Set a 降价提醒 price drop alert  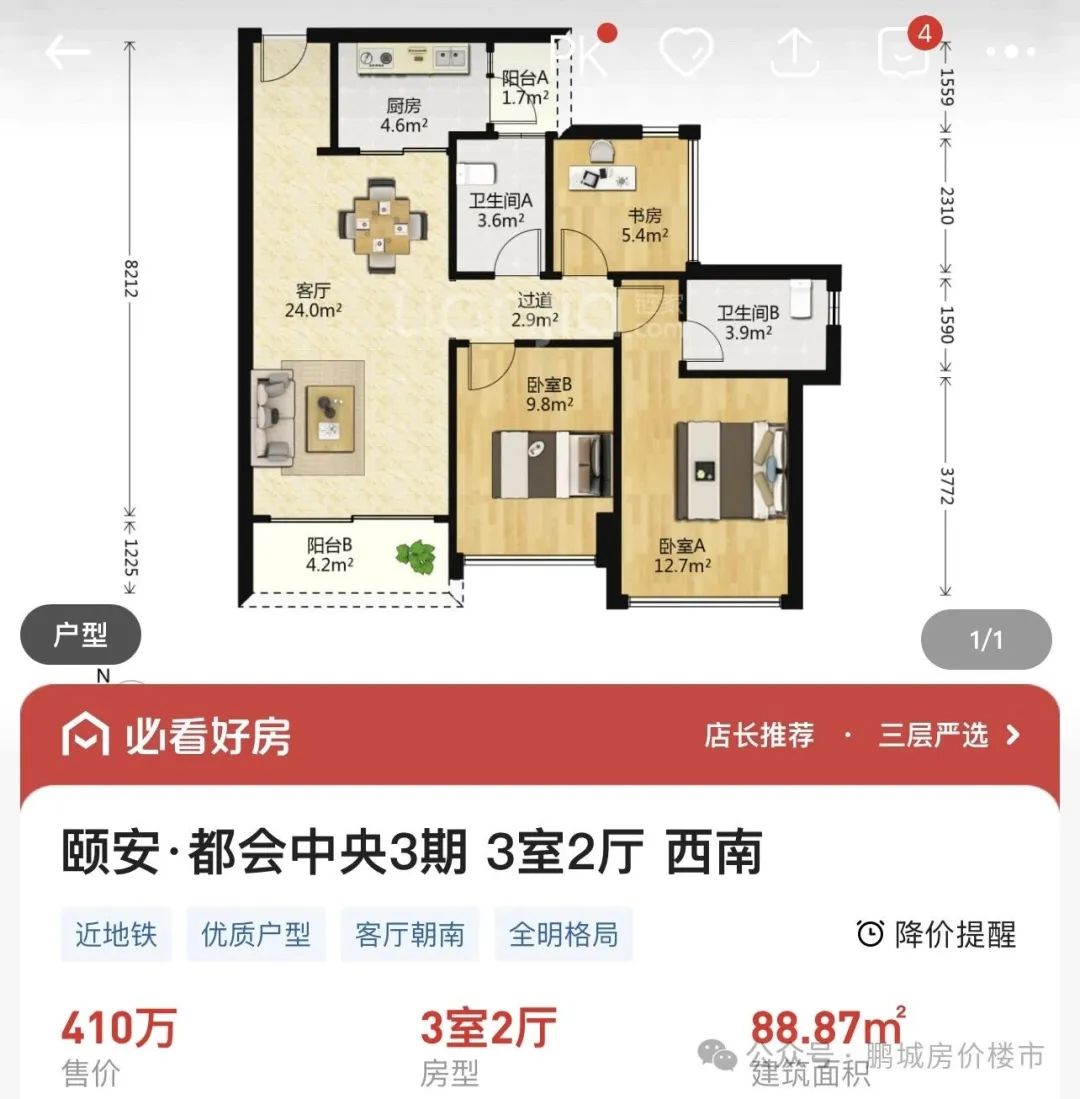point(937,934)
